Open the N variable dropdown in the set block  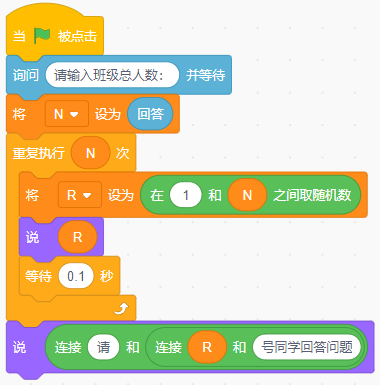click(x=67, y=114)
